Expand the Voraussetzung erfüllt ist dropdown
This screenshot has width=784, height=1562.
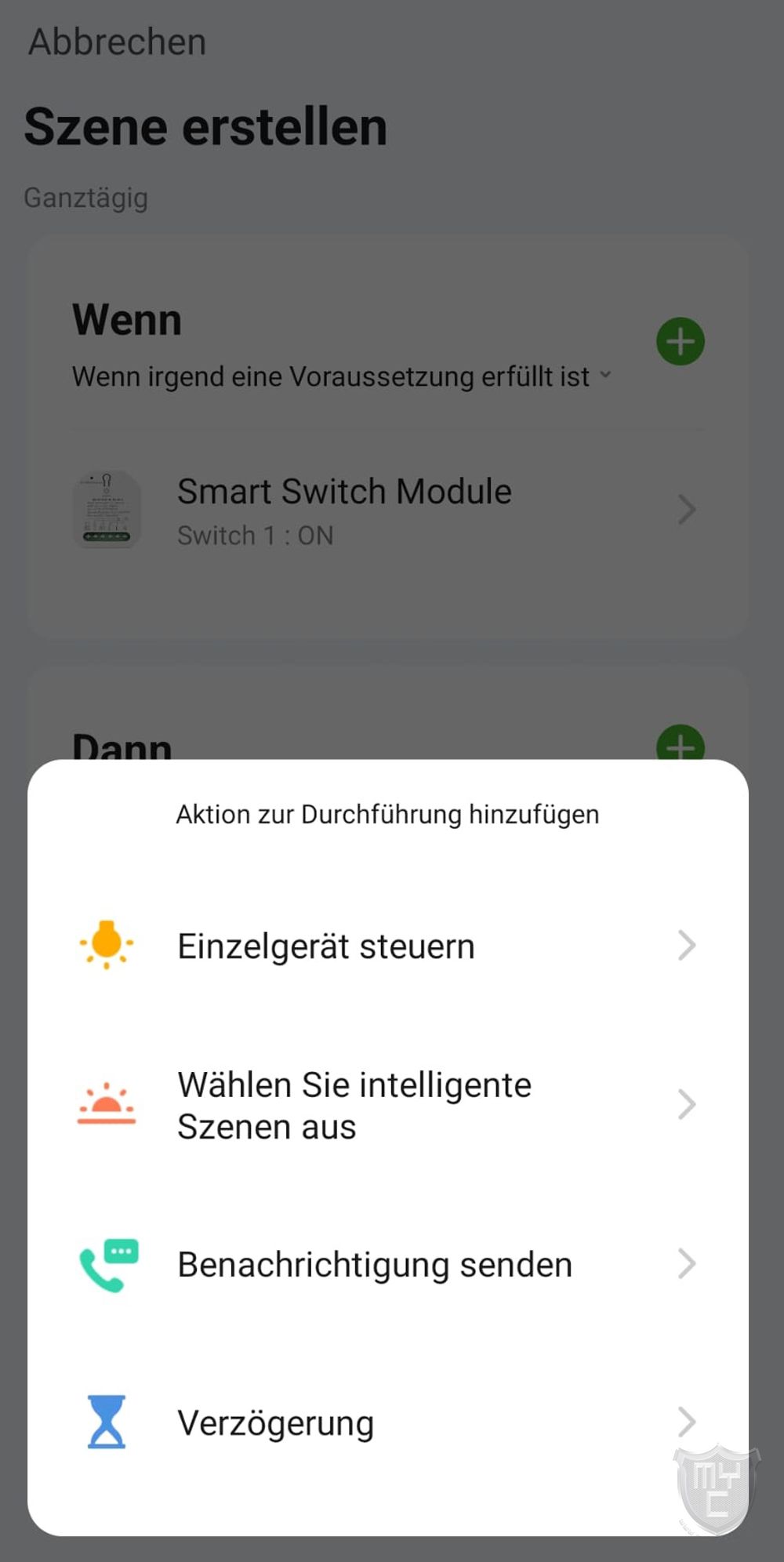pos(342,376)
